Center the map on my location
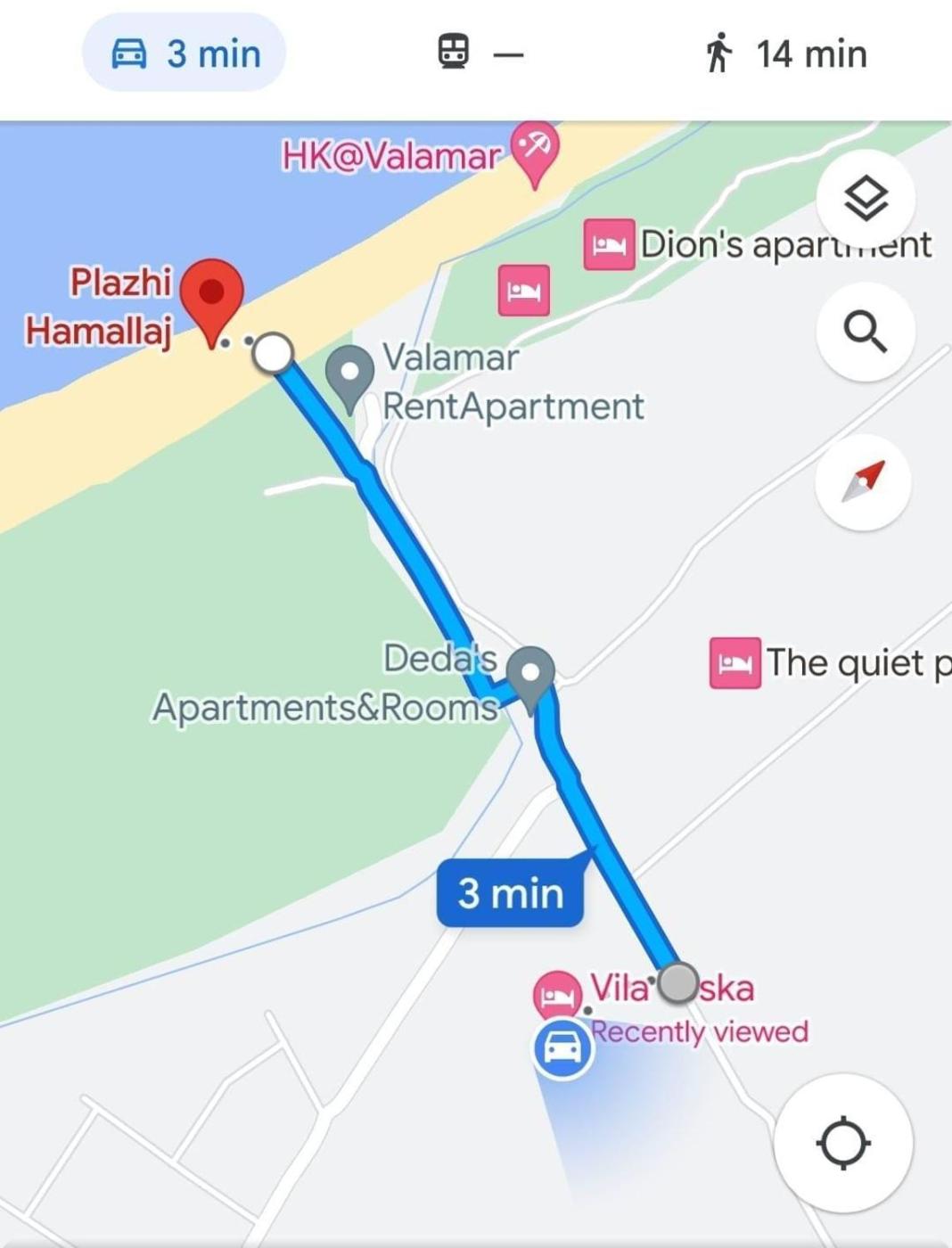This screenshot has width=952, height=1248. 843,1143
